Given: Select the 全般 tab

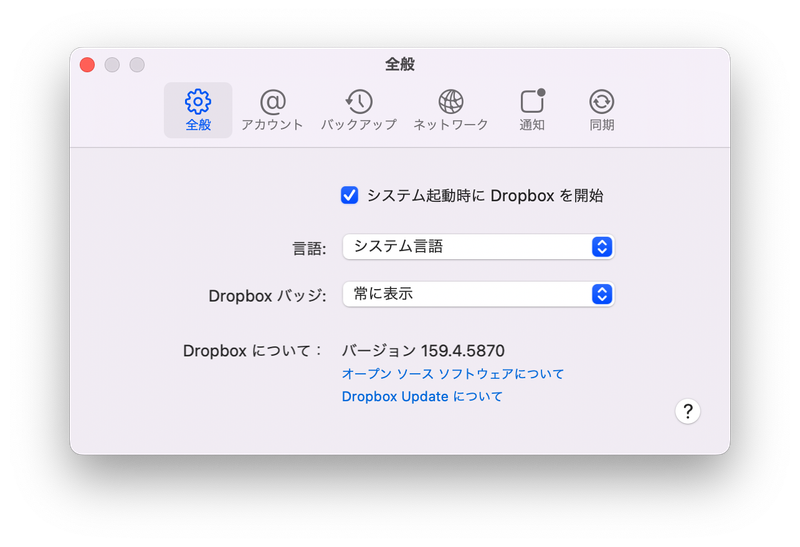Looking at the screenshot, I should point(198,110).
